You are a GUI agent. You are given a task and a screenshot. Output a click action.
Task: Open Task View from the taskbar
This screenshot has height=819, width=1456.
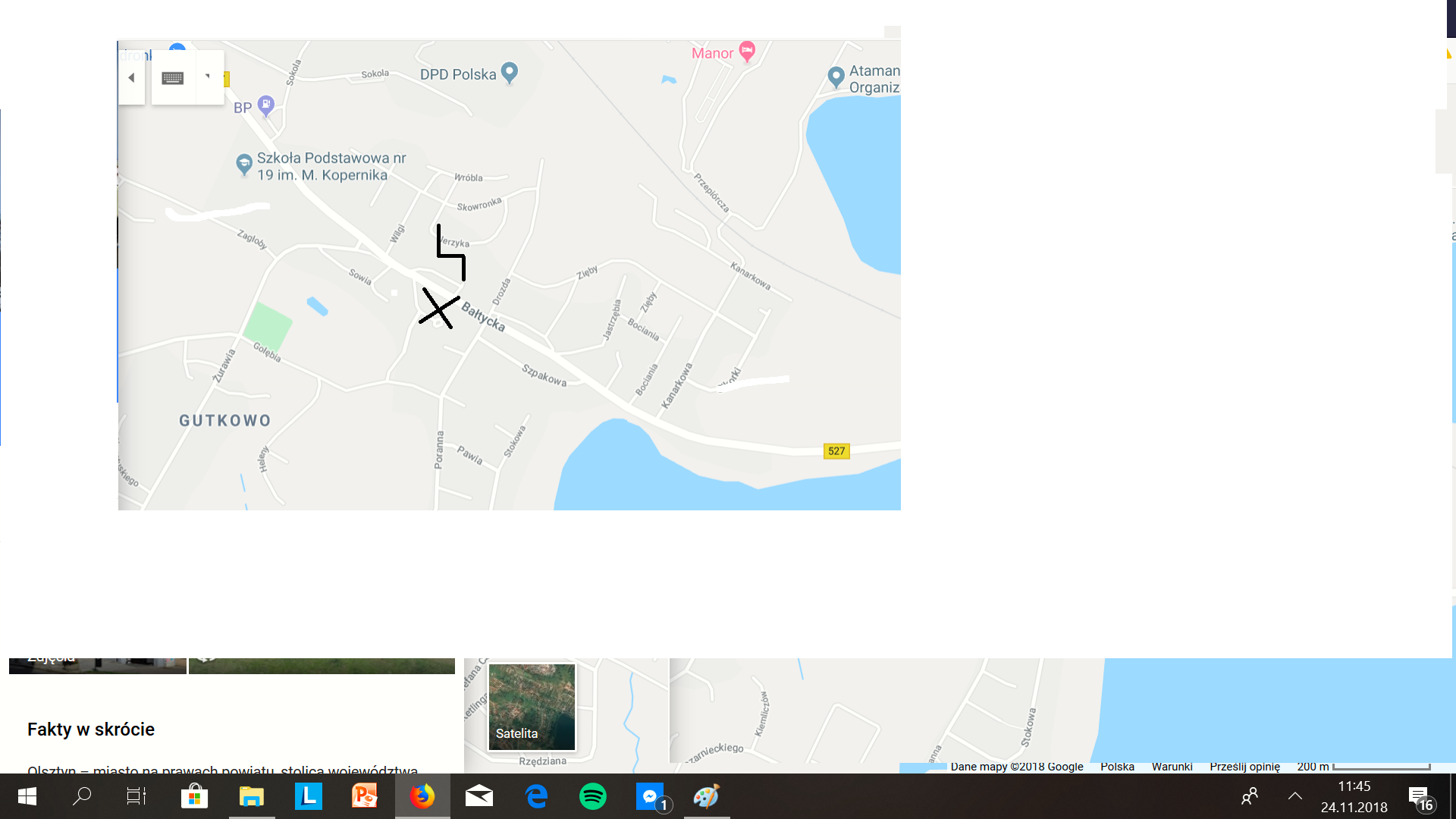(x=136, y=796)
